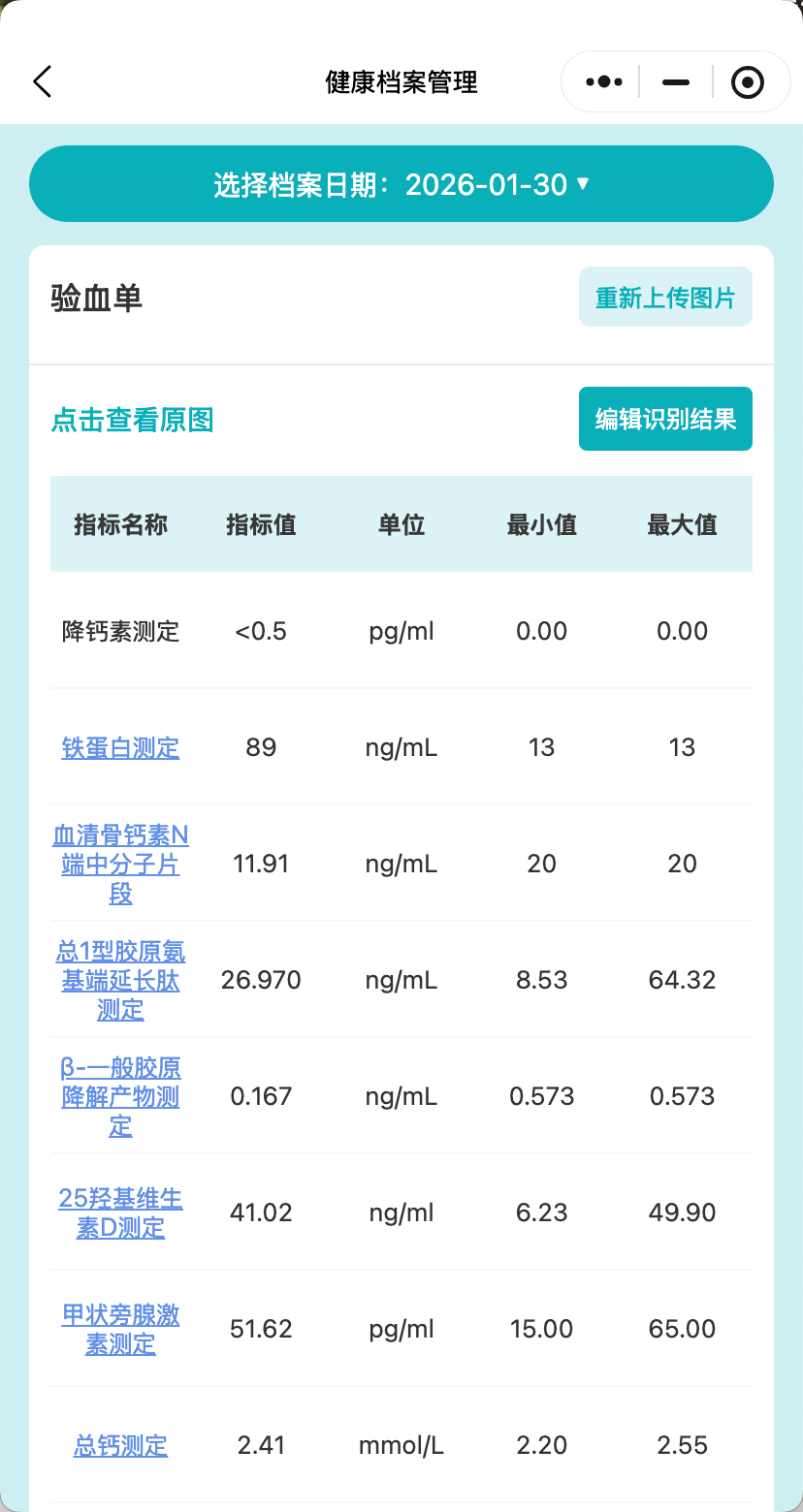Edit recognition results with 编辑识别结果
The image size is (803, 1512).
[x=665, y=419]
